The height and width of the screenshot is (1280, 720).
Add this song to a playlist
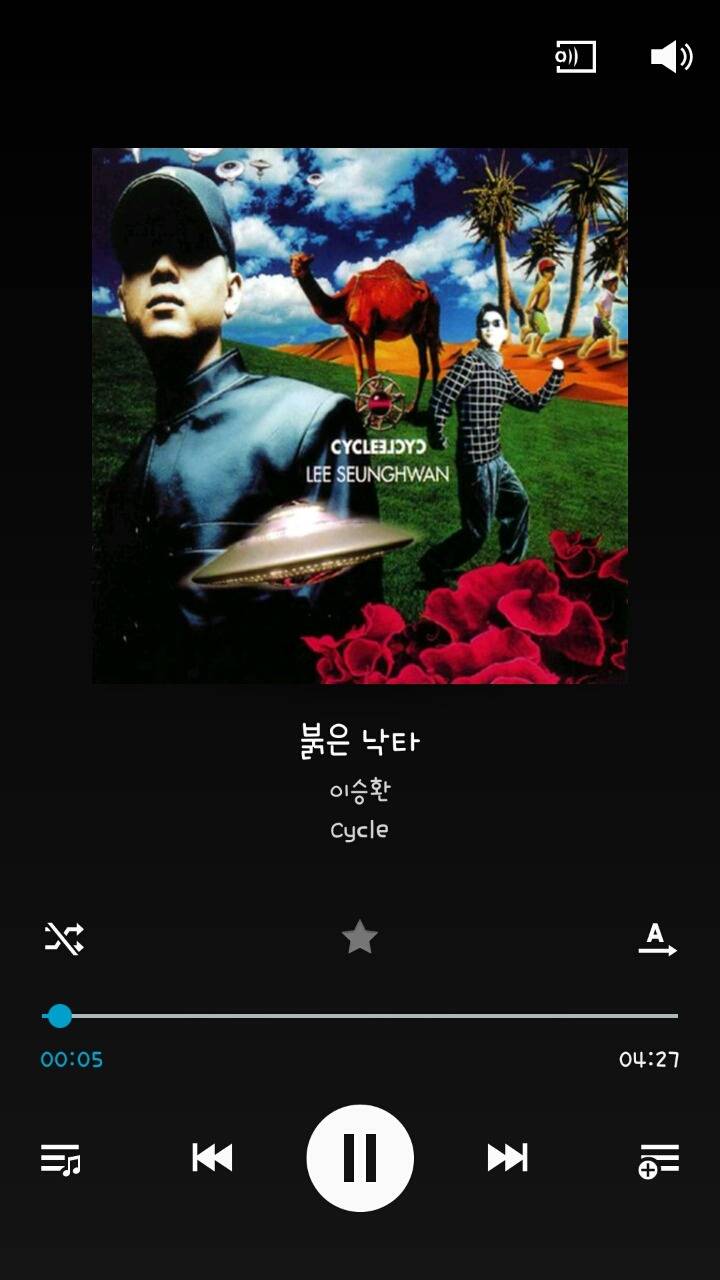[659, 1160]
